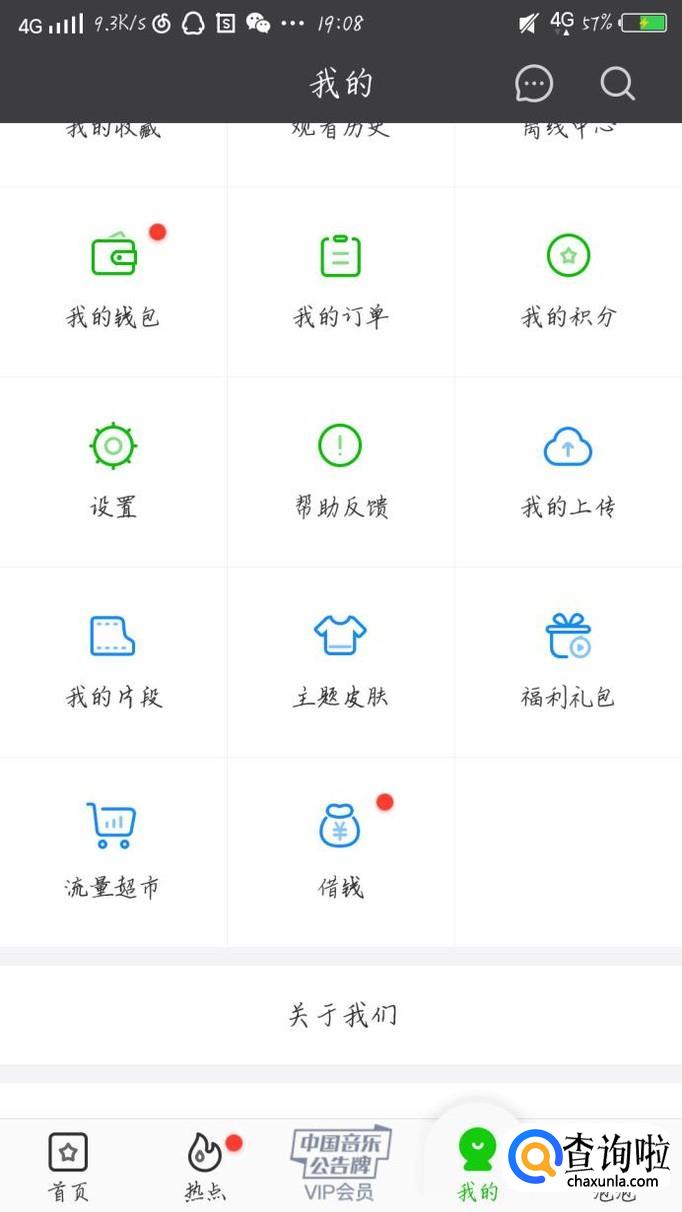View 我的片段 clips
Screen dimensions: 682x1212
[x=113, y=658]
